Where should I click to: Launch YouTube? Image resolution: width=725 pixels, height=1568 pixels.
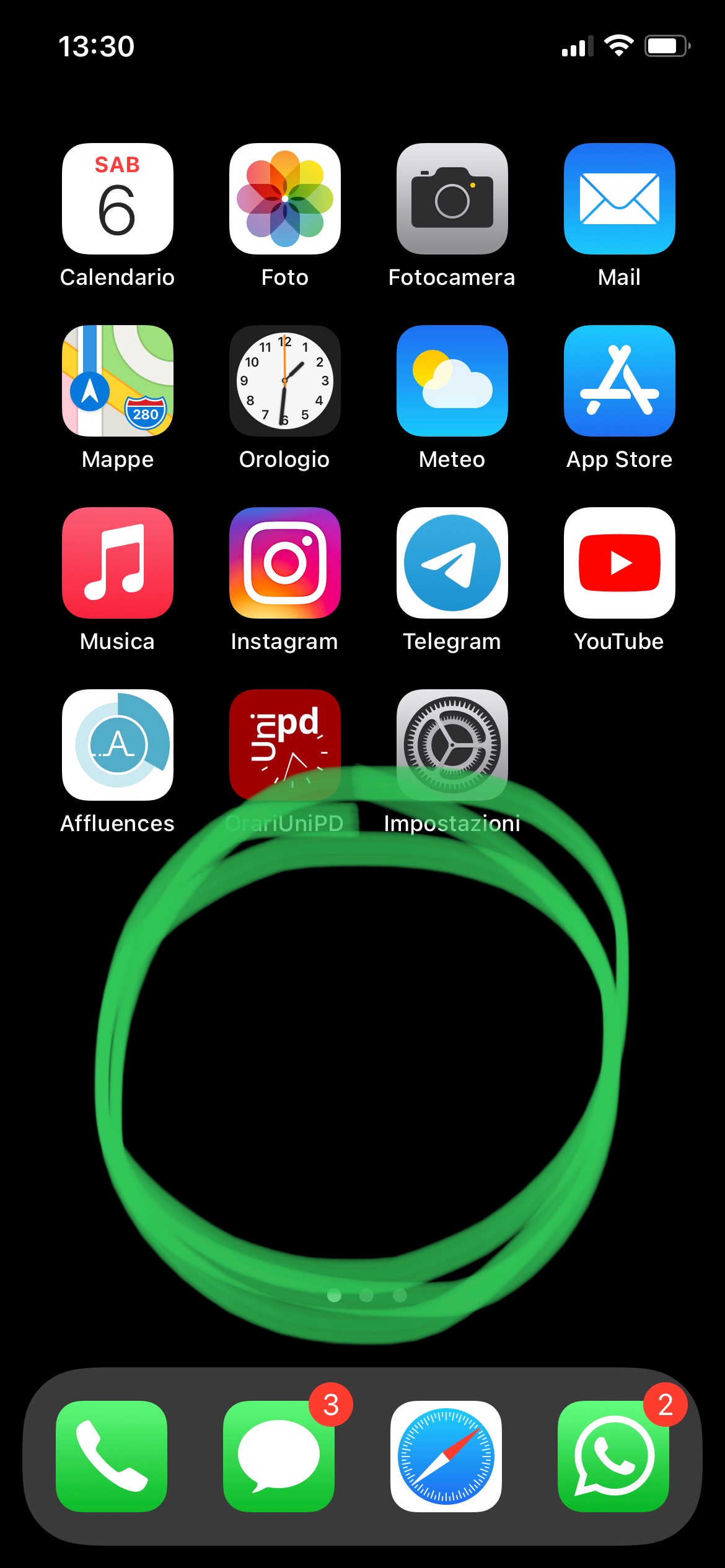pos(620,563)
